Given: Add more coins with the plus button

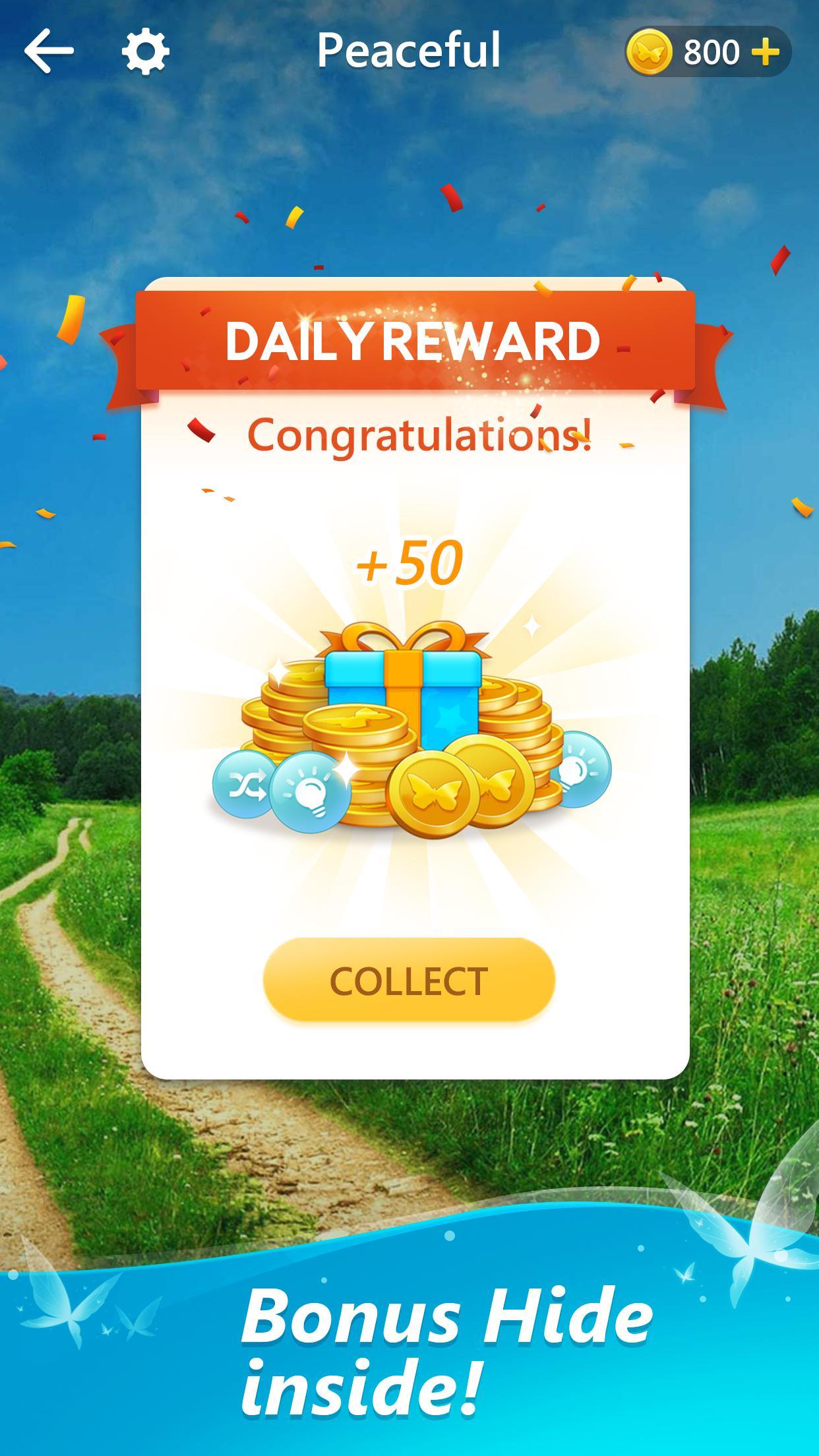Looking at the screenshot, I should pyautogui.click(x=765, y=51).
